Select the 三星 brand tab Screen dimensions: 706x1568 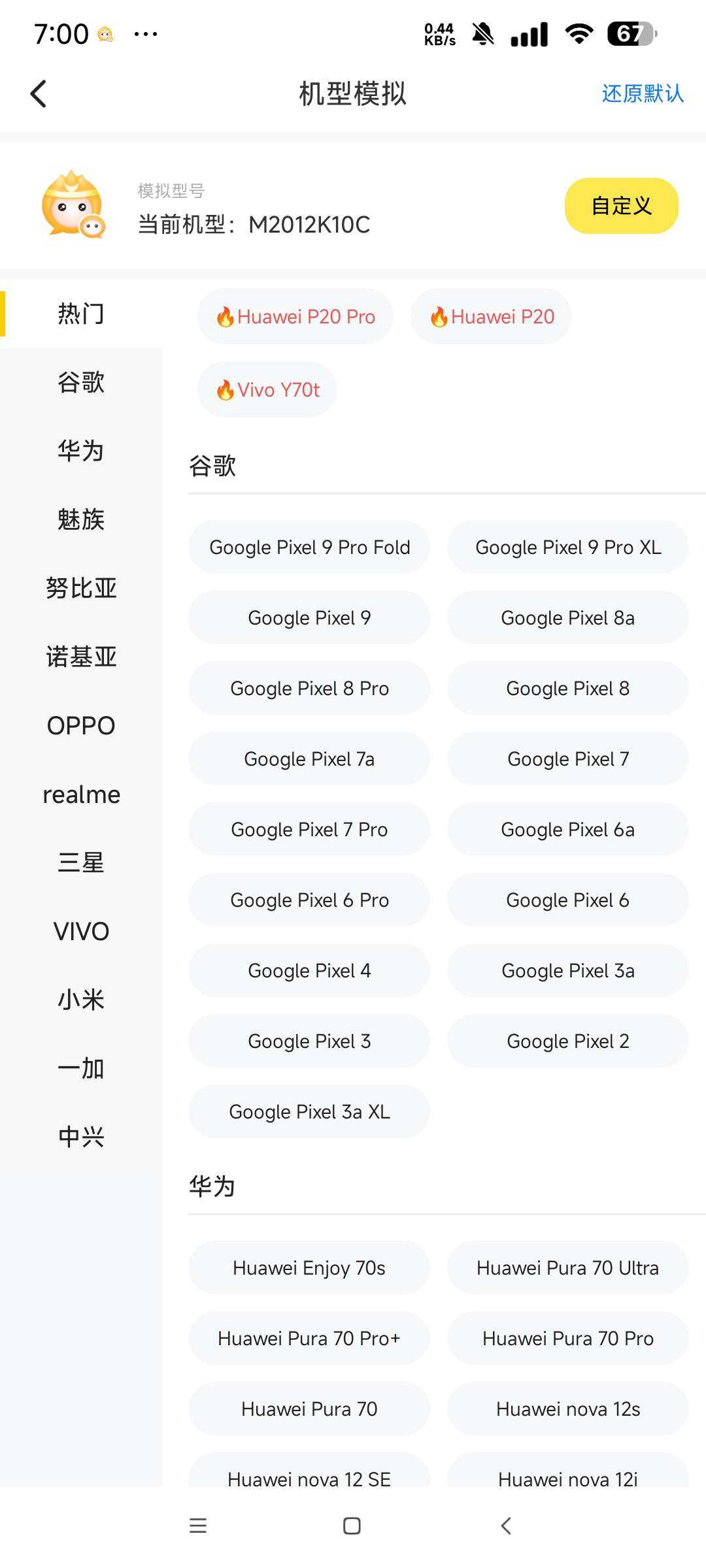(x=81, y=862)
